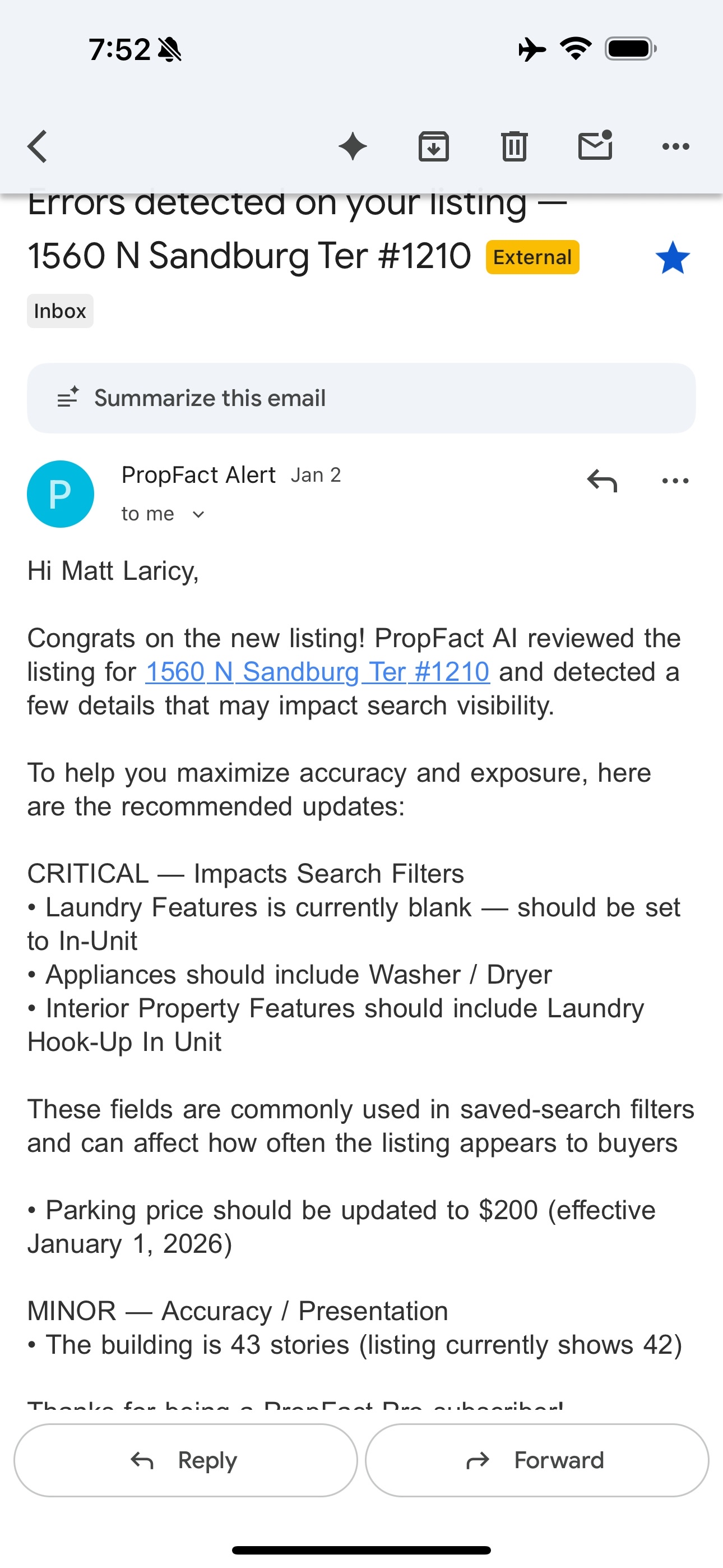Show recipient details with the chevron
The width and height of the screenshot is (723, 1568).
[x=198, y=514]
